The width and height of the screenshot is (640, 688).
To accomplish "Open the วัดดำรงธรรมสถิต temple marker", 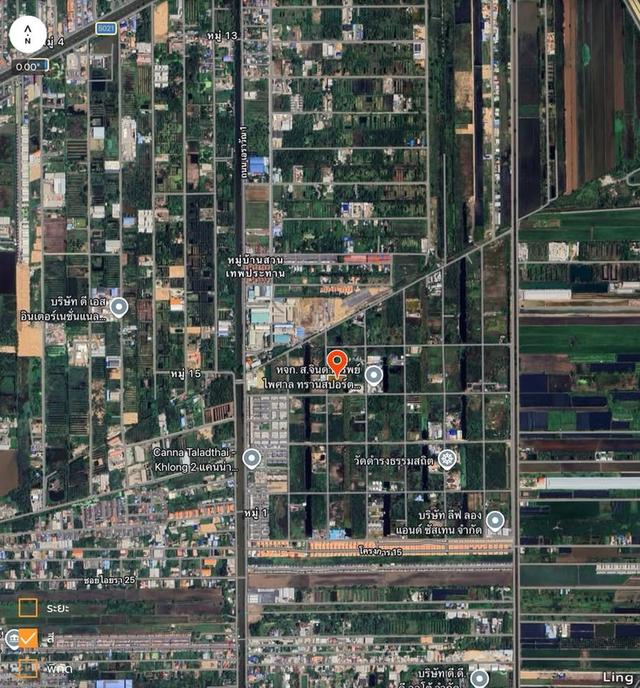I will click(x=447, y=458).
